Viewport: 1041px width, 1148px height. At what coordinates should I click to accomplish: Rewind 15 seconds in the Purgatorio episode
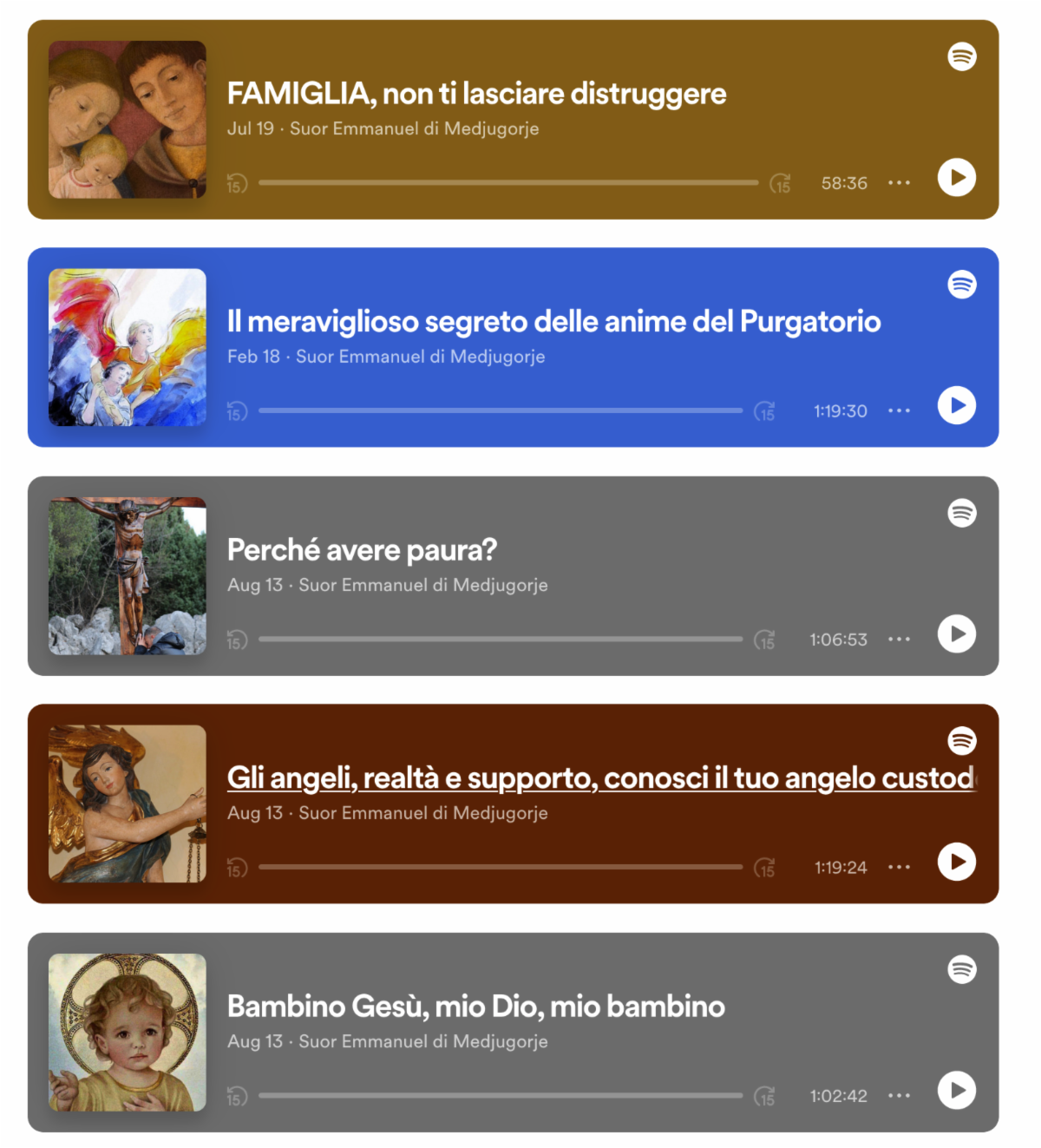pyautogui.click(x=237, y=411)
